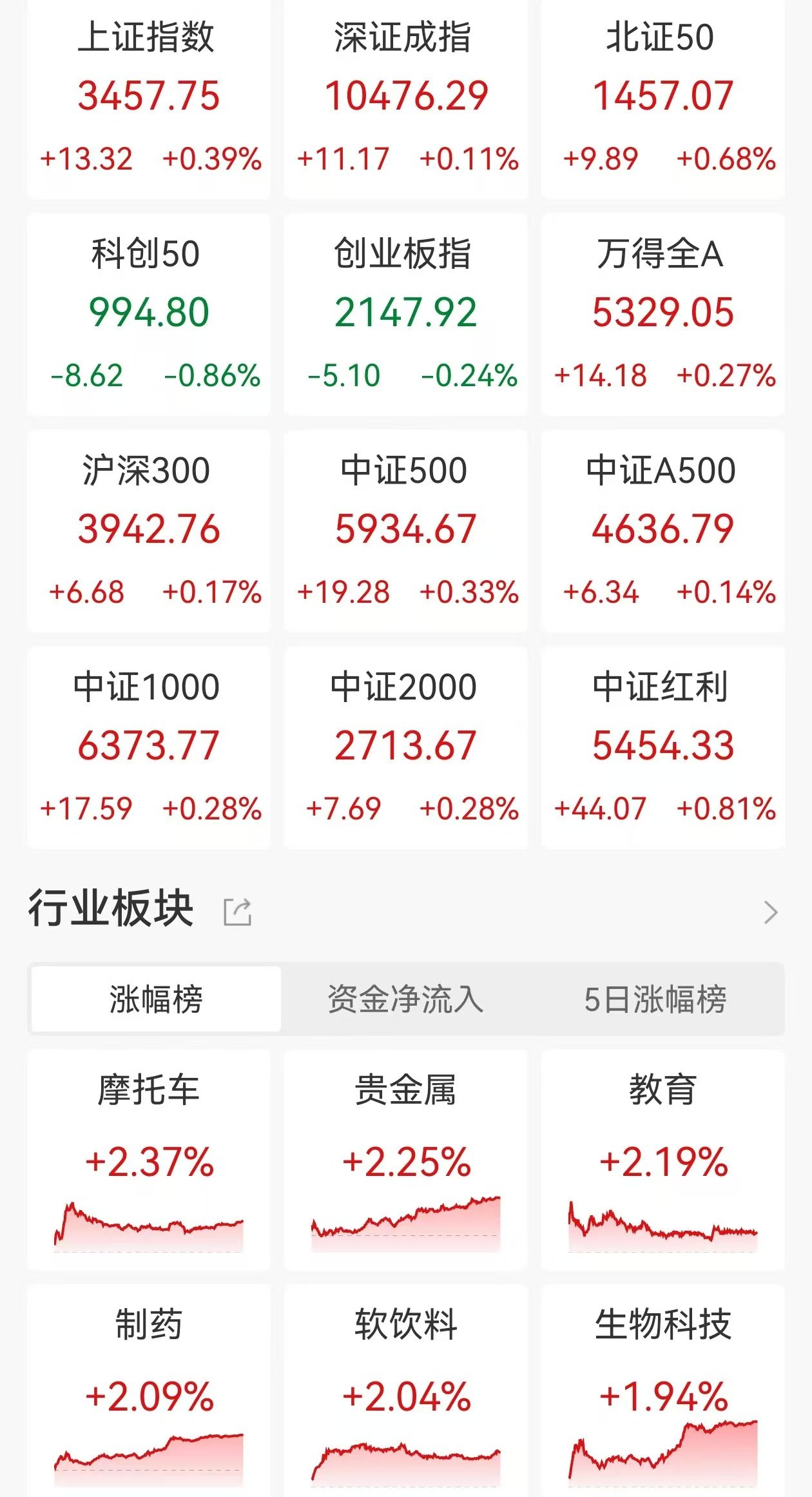This screenshot has height=1497, width=812.
Task: Open the 沪深300 index card
Action: coord(149,531)
